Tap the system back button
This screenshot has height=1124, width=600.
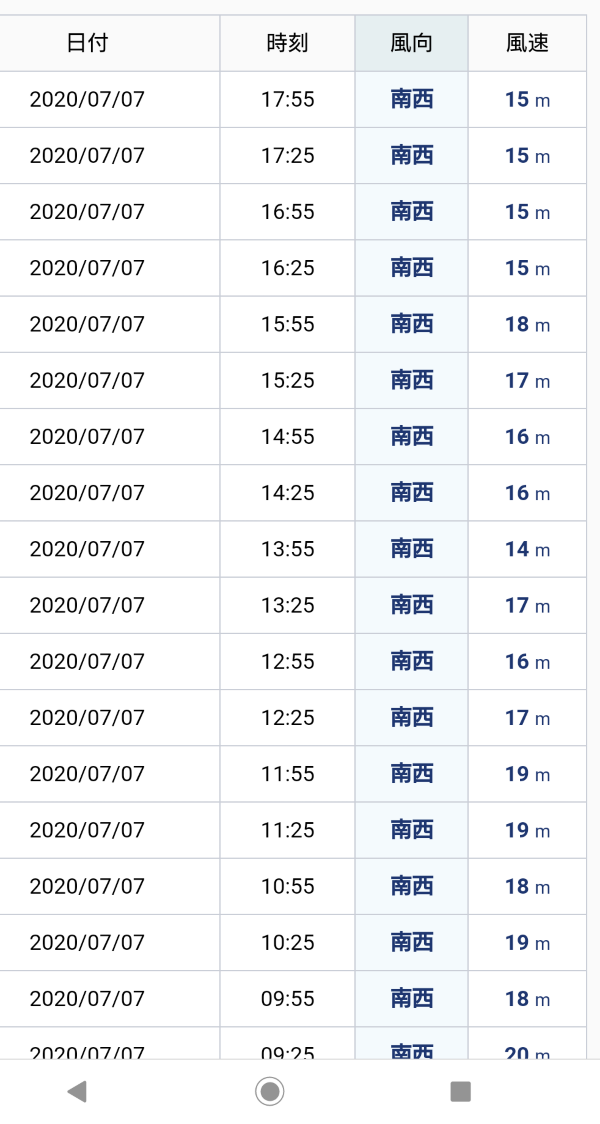(x=77, y=1092)
